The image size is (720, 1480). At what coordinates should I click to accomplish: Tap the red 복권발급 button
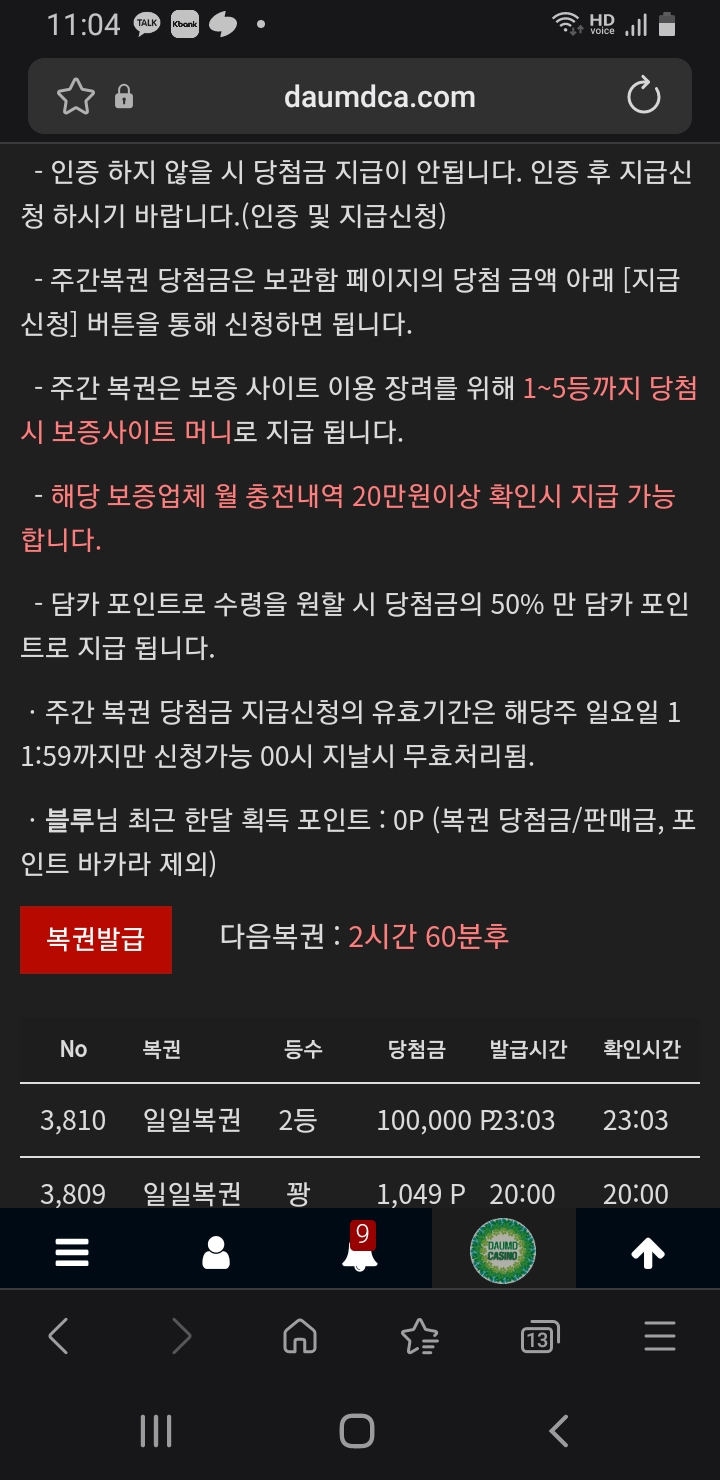click(96, 939)
